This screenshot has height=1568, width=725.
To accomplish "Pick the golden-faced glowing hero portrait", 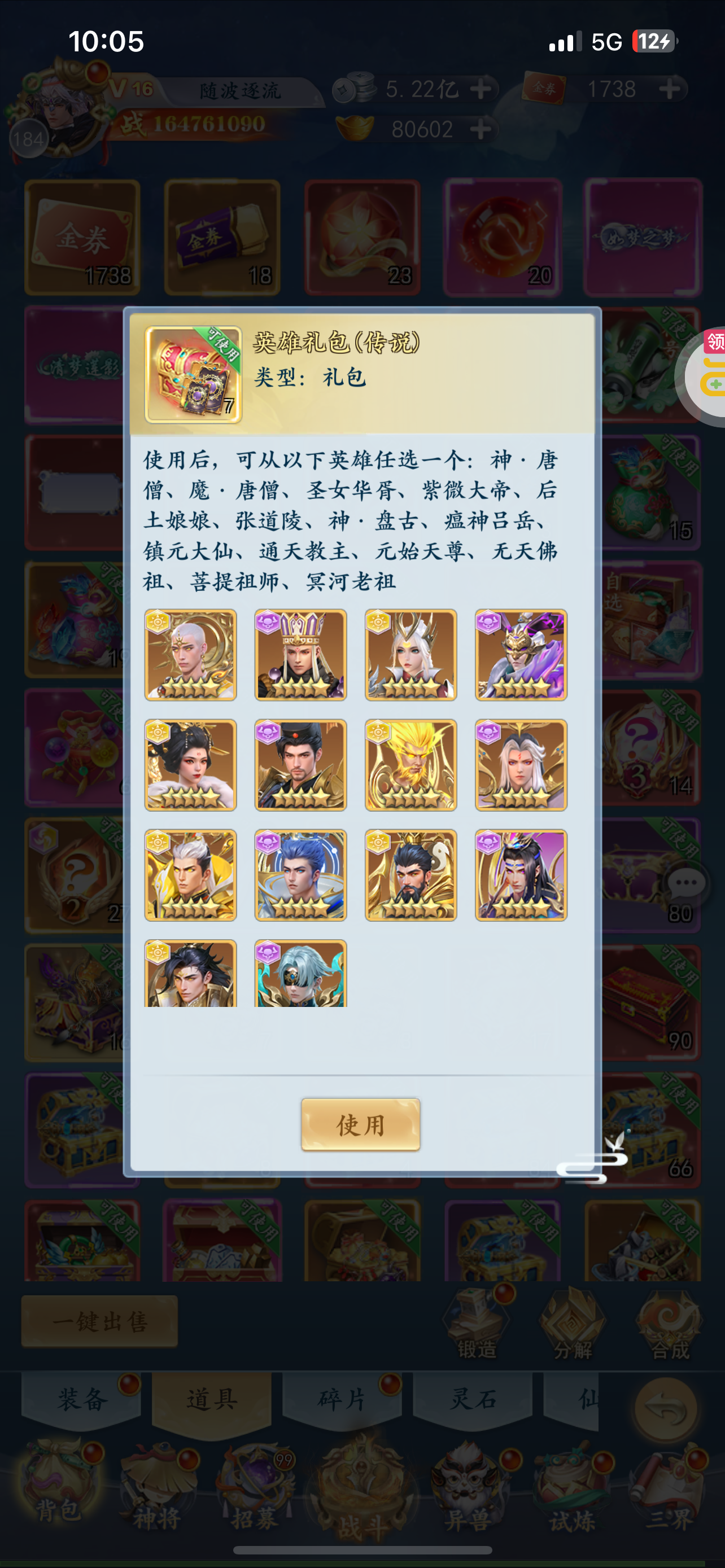I will coord(411,765).
